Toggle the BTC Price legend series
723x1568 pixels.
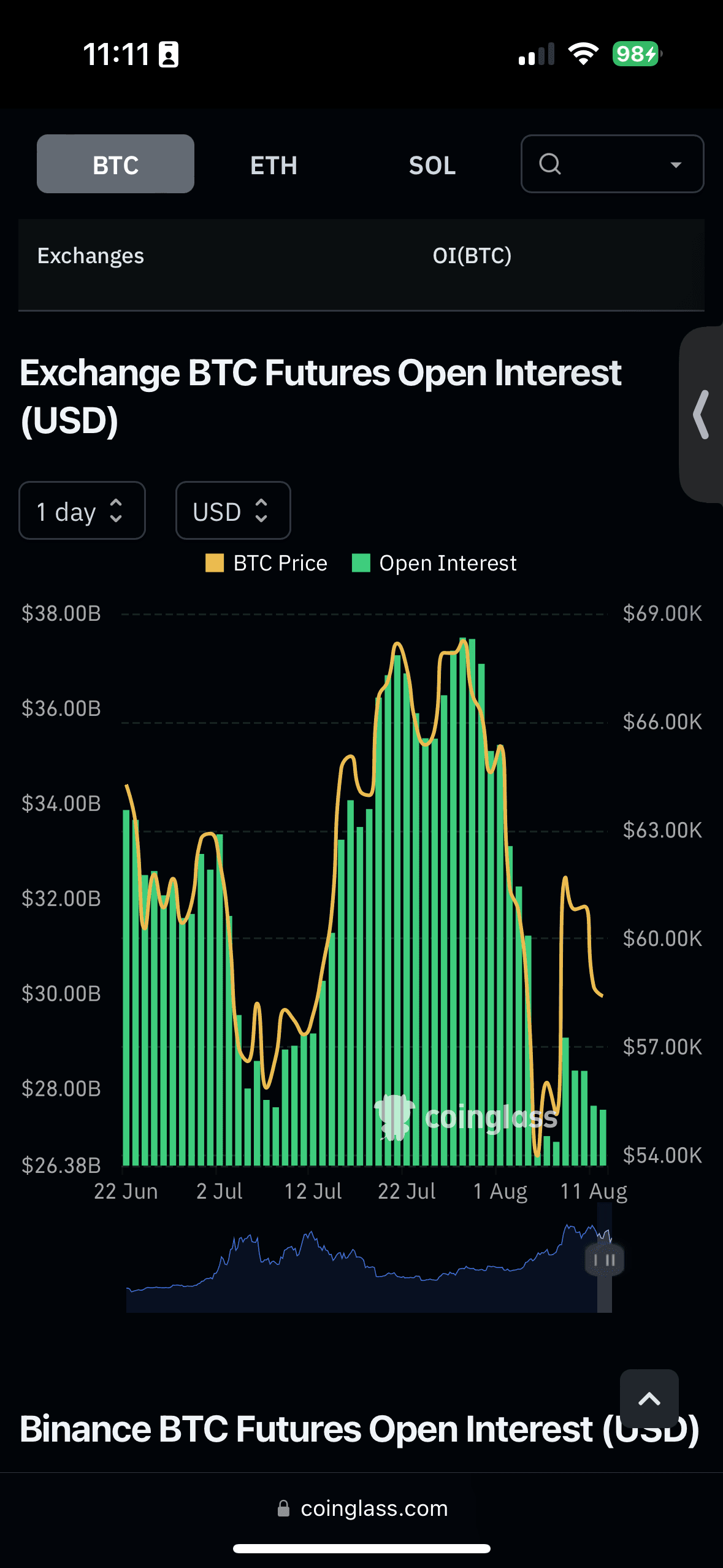click(267, 563)
